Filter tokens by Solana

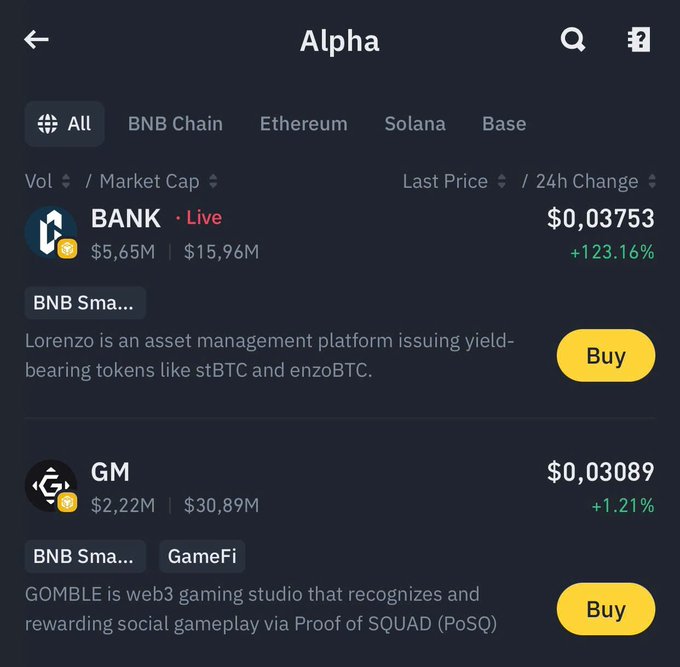click(415, 124)
